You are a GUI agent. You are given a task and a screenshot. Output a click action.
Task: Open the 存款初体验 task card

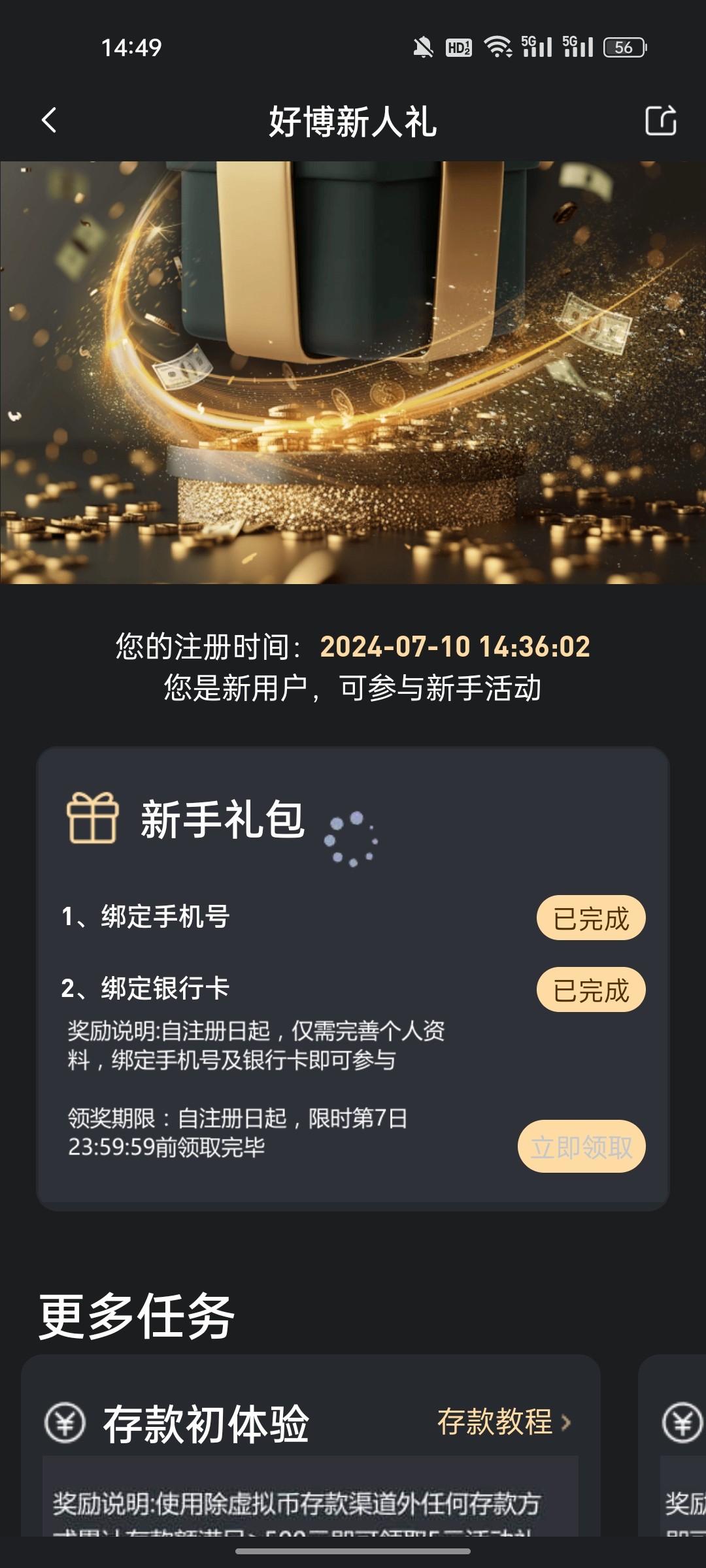pos(206,1424)
